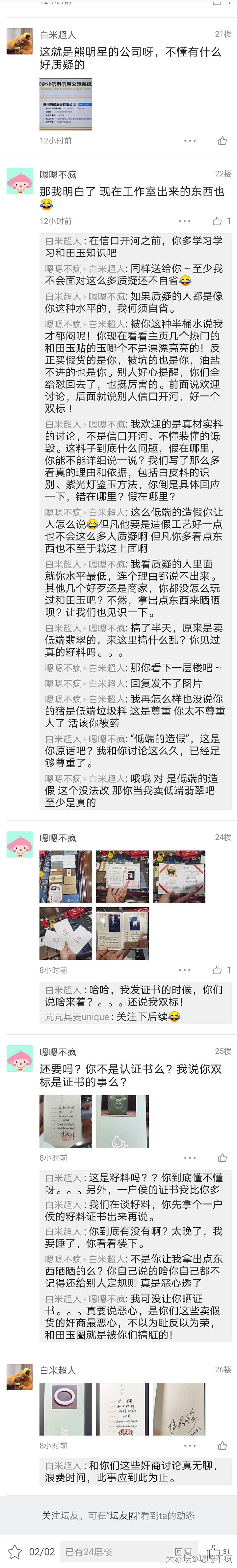Like the floor 25 post
This screenshot has height=1568, width=237.
pyautogui.click(x=223, y=1158)
